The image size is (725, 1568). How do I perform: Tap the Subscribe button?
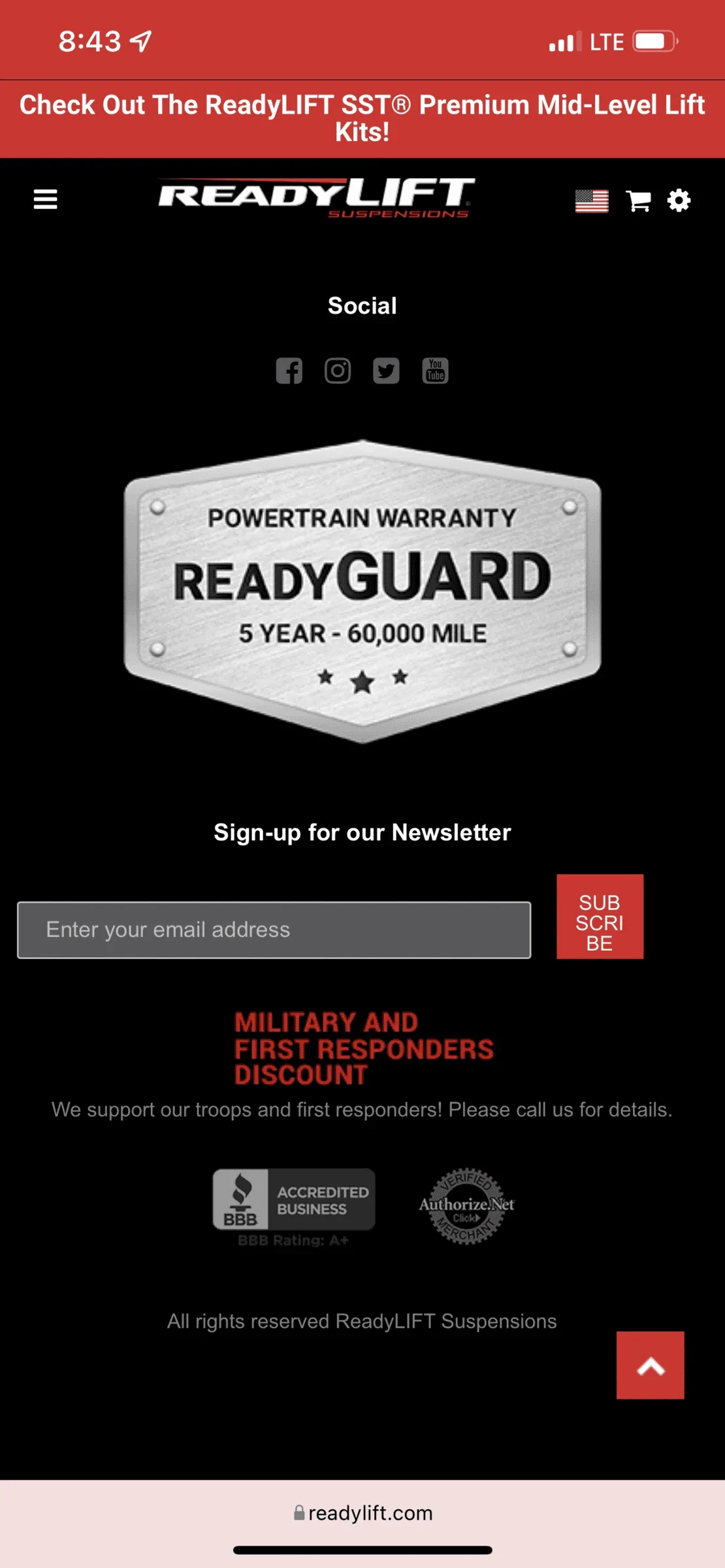600,917
